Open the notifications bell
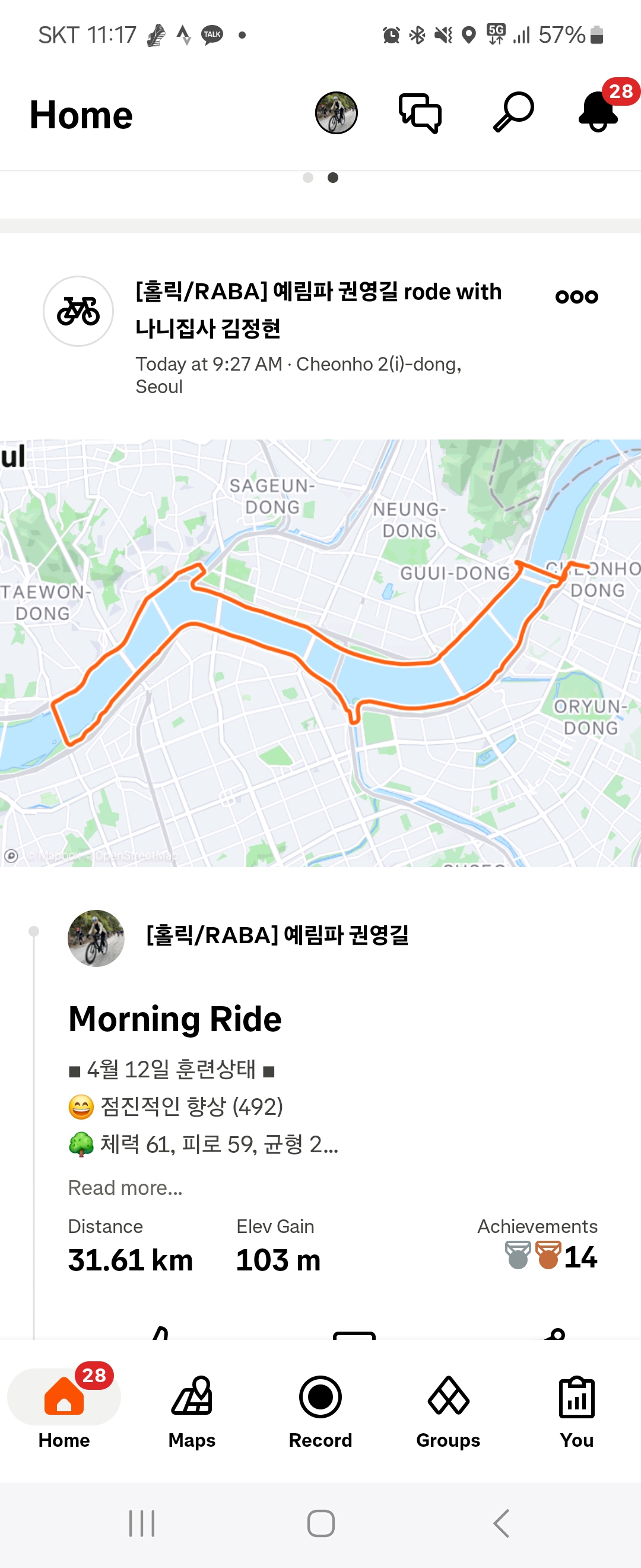This screenshot has width=641, height=1568. click(x=599, y=112)
